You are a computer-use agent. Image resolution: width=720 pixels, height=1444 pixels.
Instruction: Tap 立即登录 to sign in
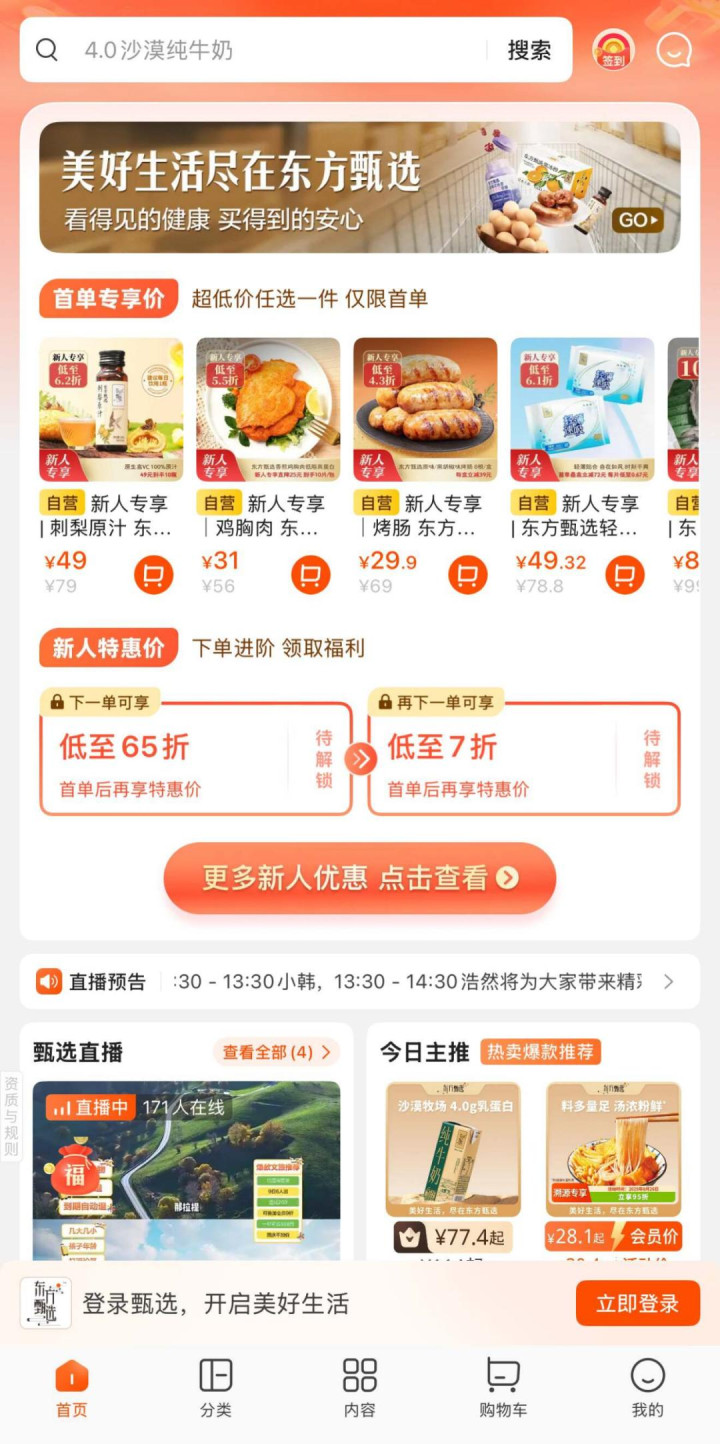(637, 1303)
